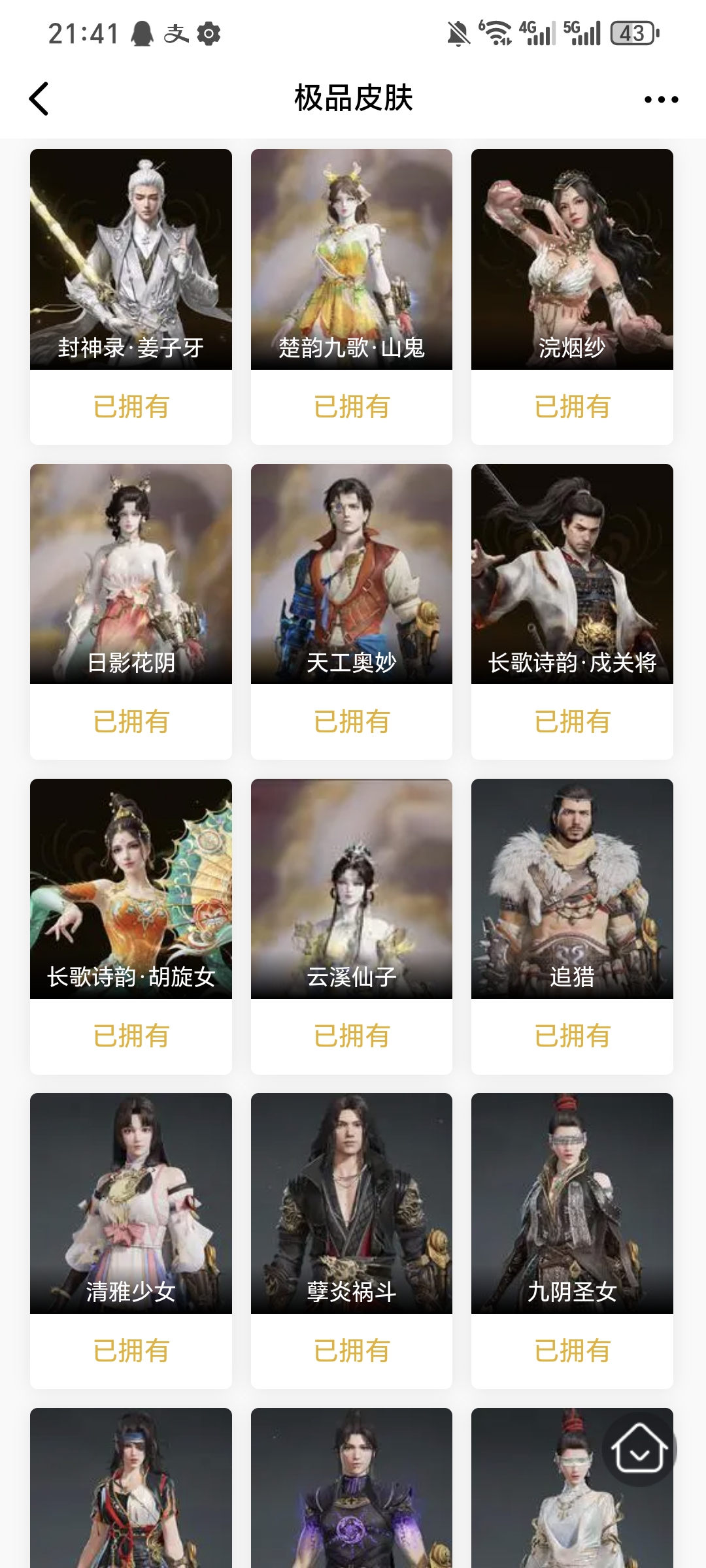706x1568 pixels.
Task: Go back from the 极品皮肤 page
Action: [39, 99]
